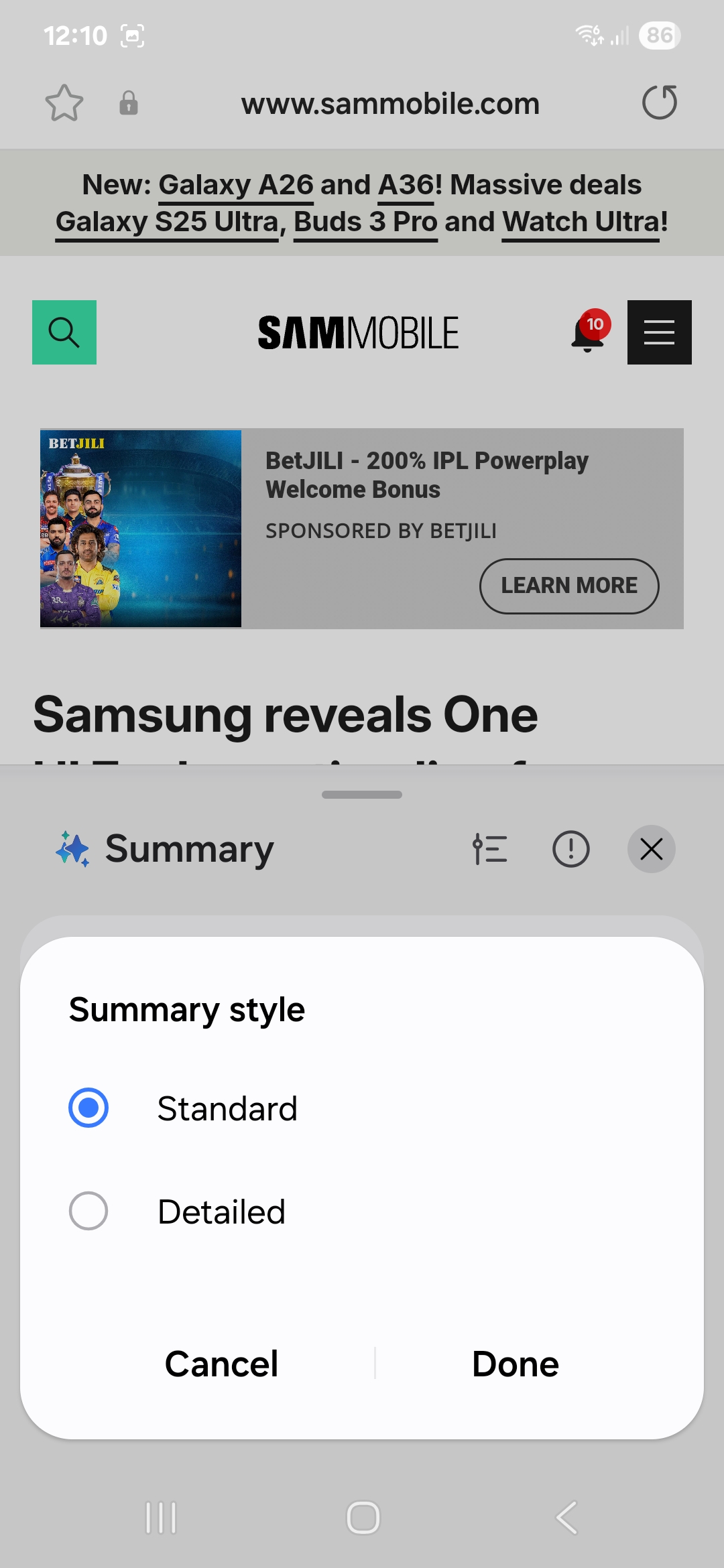Confirm summary style with Done

[x=515, y=1364]
